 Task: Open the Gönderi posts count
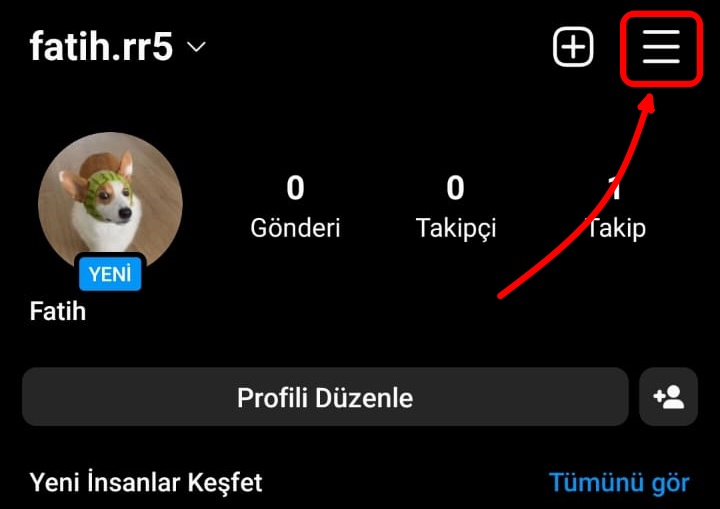(295, 207)
